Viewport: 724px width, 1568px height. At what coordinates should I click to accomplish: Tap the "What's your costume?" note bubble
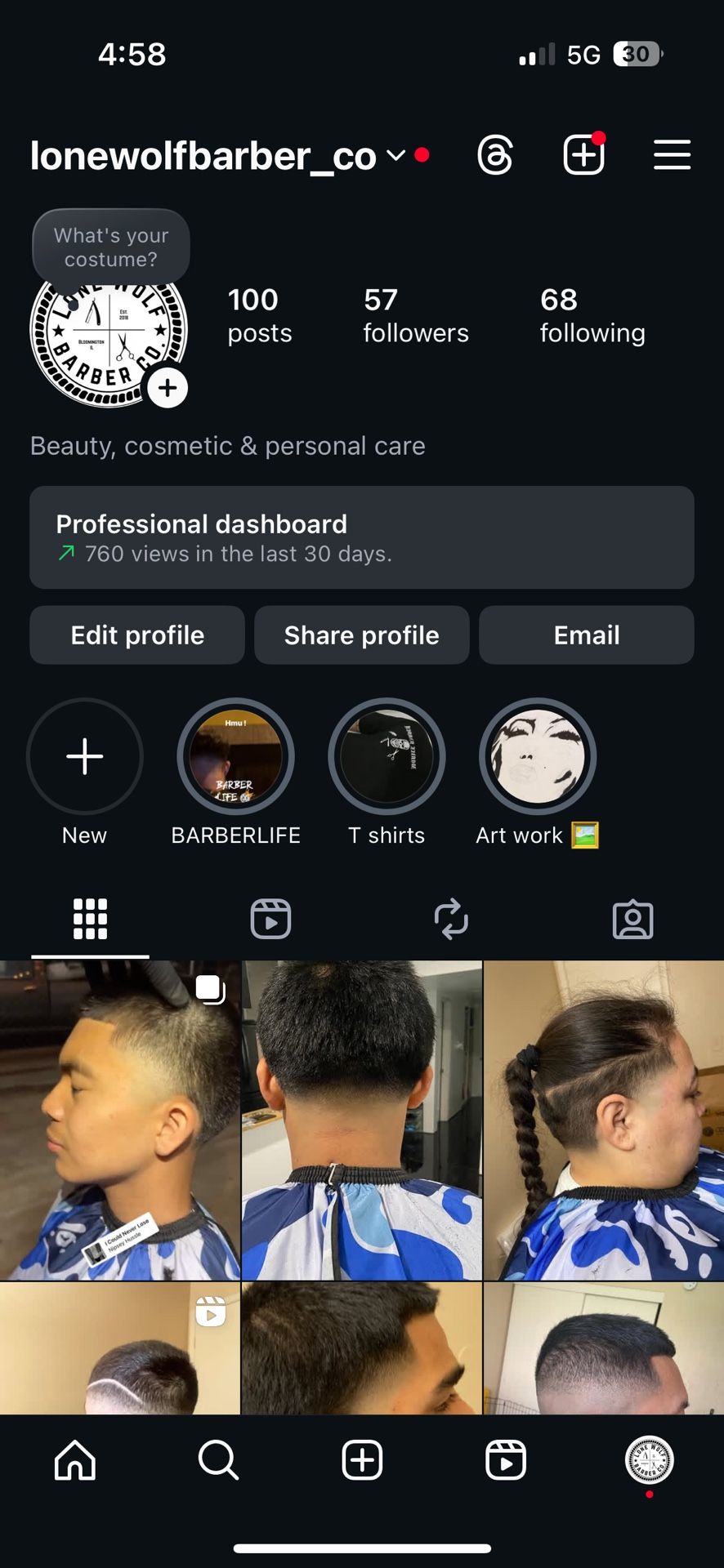click(111, 247)
